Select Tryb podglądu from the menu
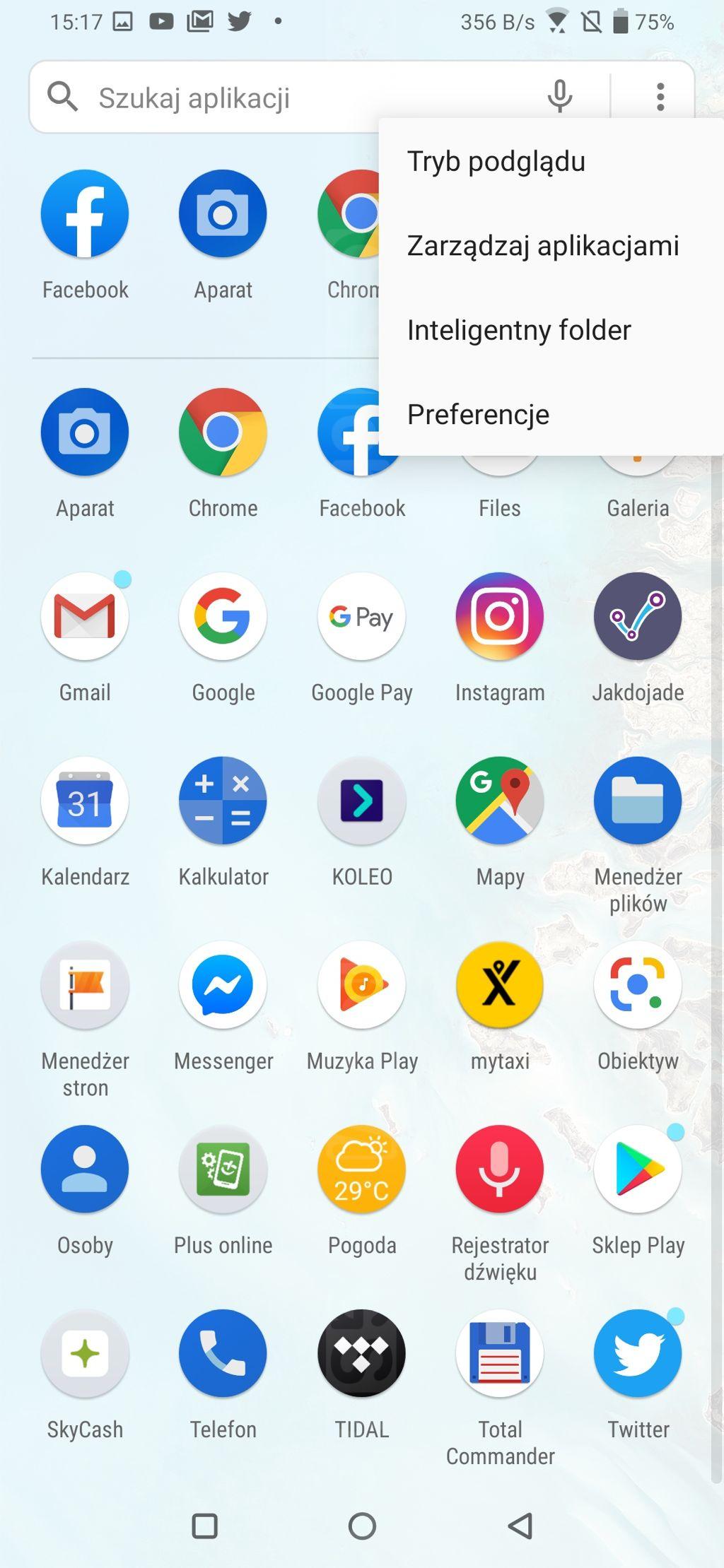The height and width of the screenshot is (1568, 724). [x=551, y=161]
